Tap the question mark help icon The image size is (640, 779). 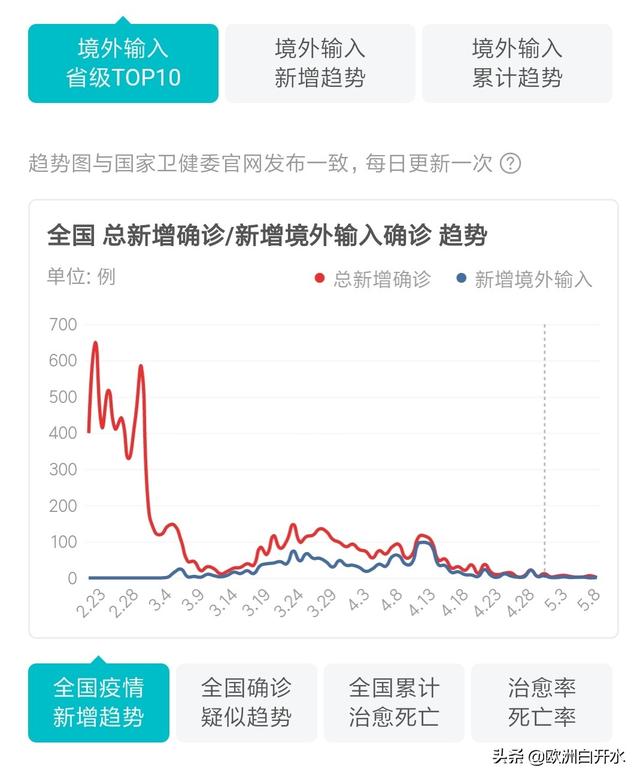[x=510, y=164]
